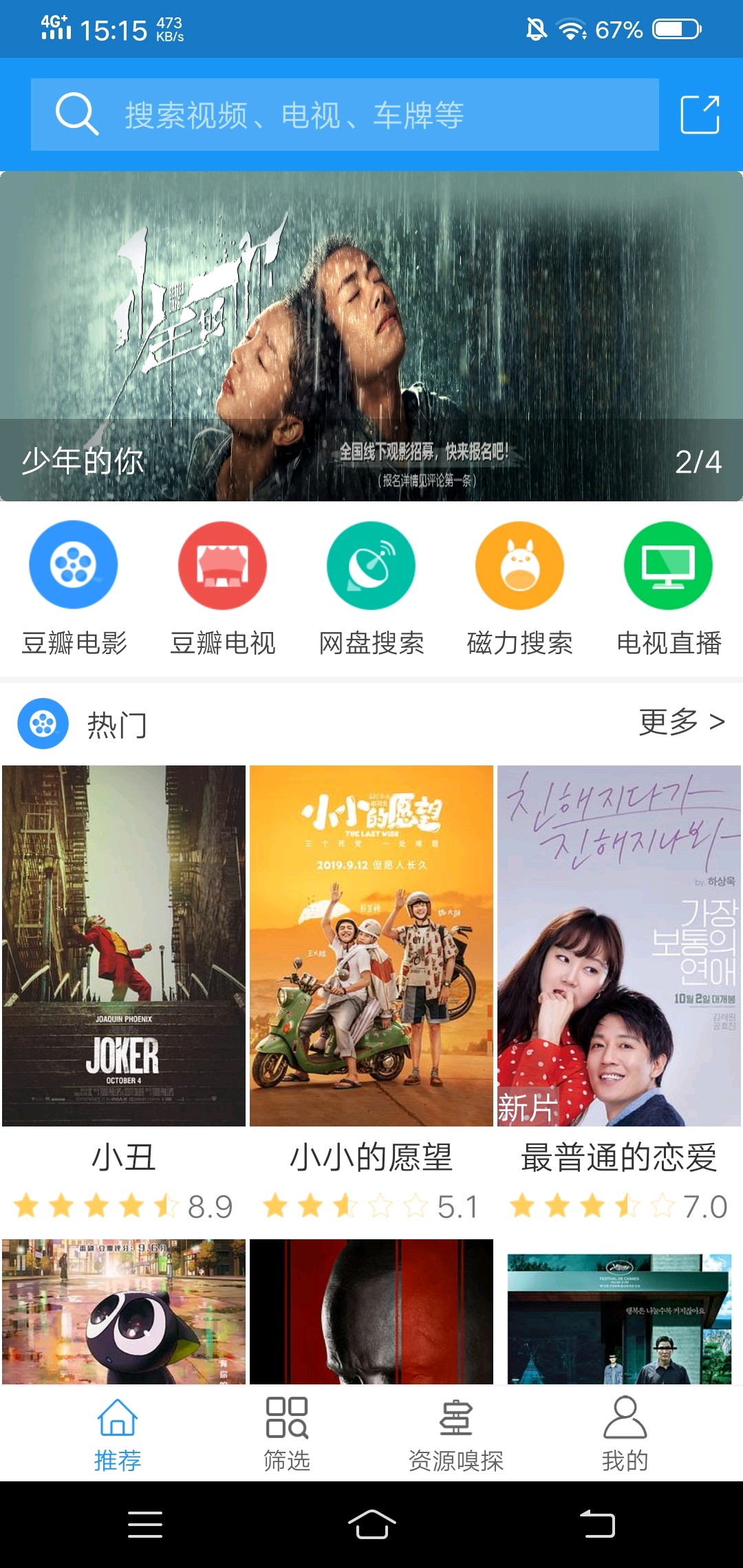Viewport: 743px width, 1568px height.
Task: Tap the search input field at top
Action: click(x=344, y=116)
